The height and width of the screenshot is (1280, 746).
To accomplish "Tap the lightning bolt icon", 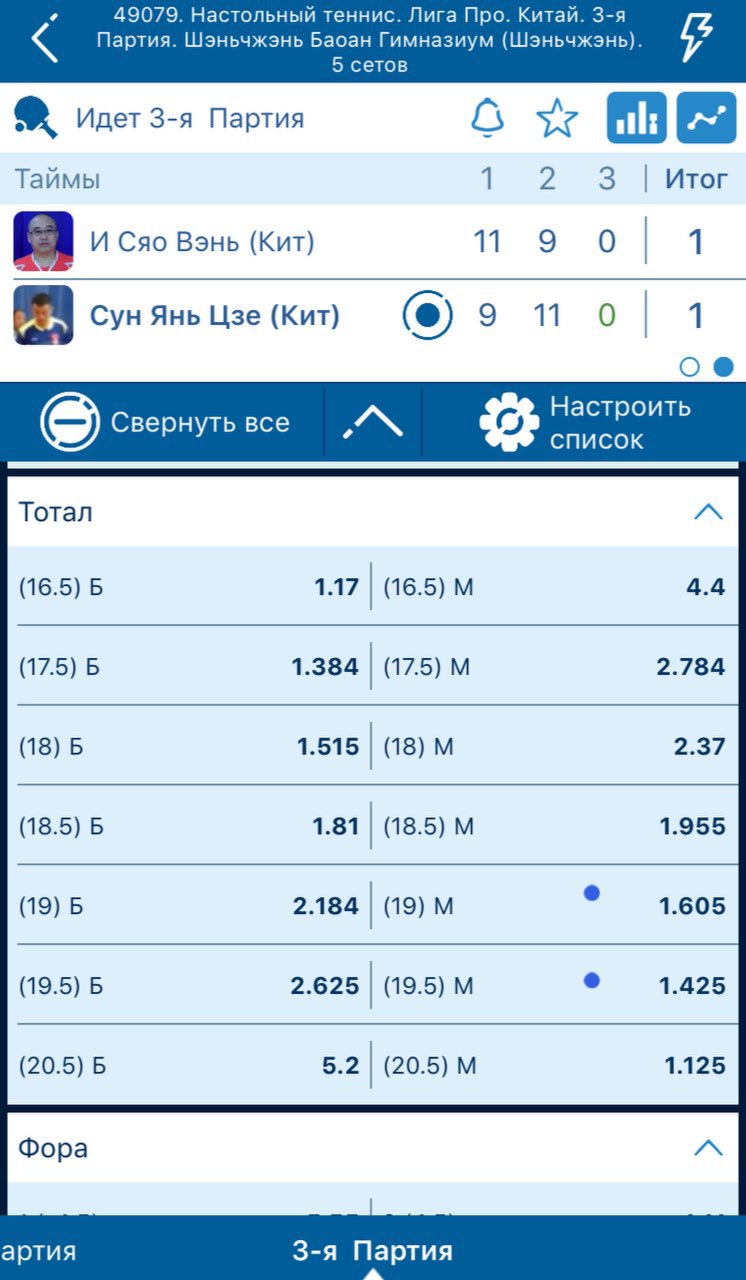I will (696, 38).
